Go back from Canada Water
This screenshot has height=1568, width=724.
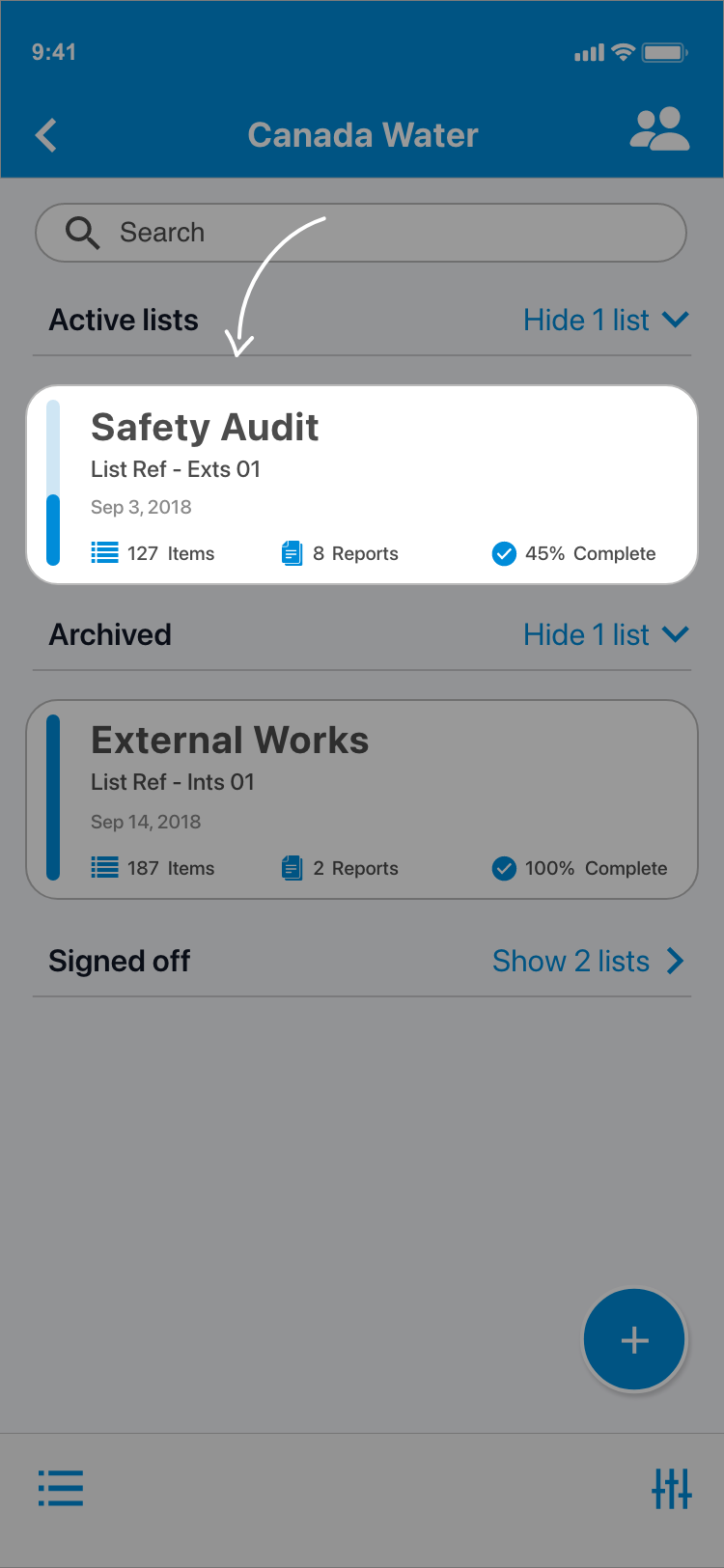(x=46, y=135)
